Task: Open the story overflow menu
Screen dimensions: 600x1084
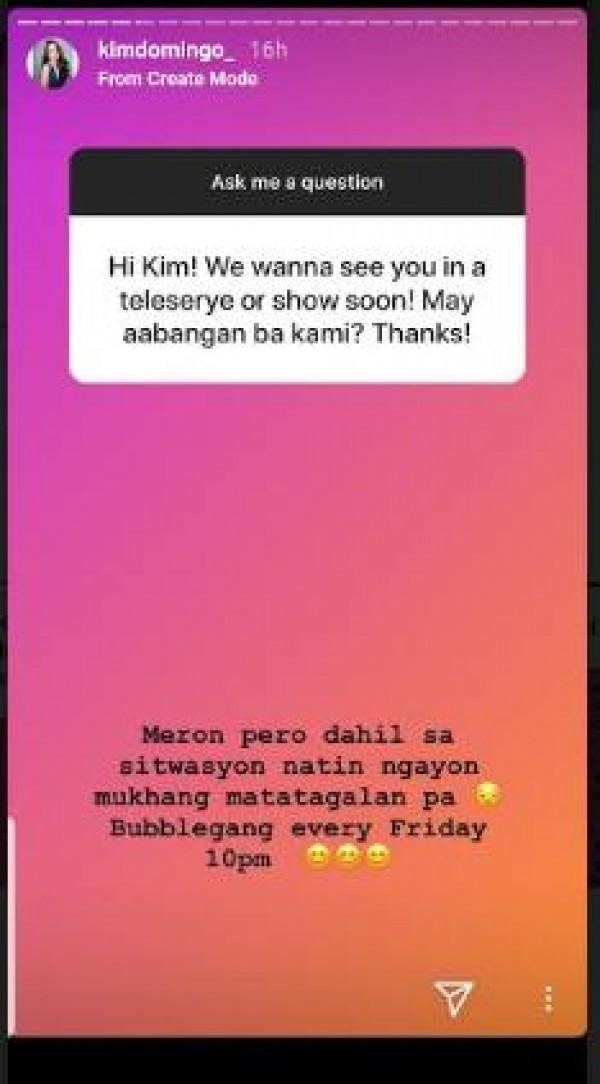Action: (x=548, y=998)
